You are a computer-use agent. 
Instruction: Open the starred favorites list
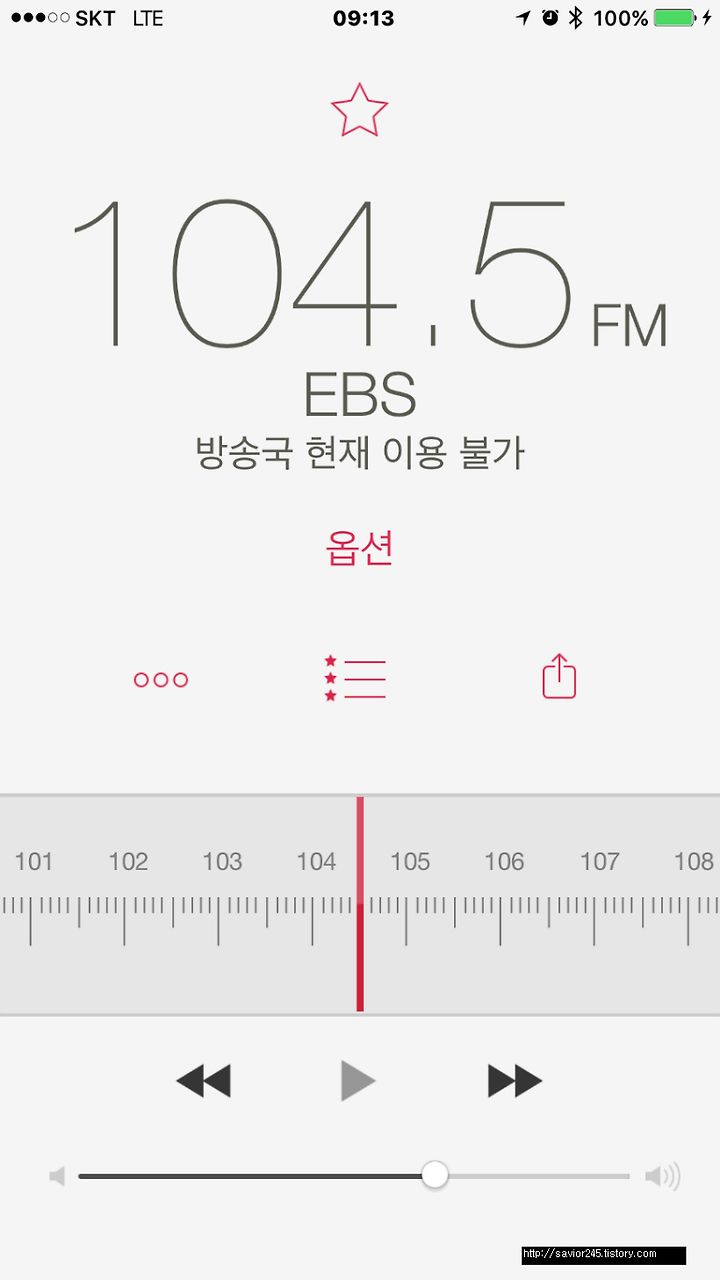(x=355, y=678)
